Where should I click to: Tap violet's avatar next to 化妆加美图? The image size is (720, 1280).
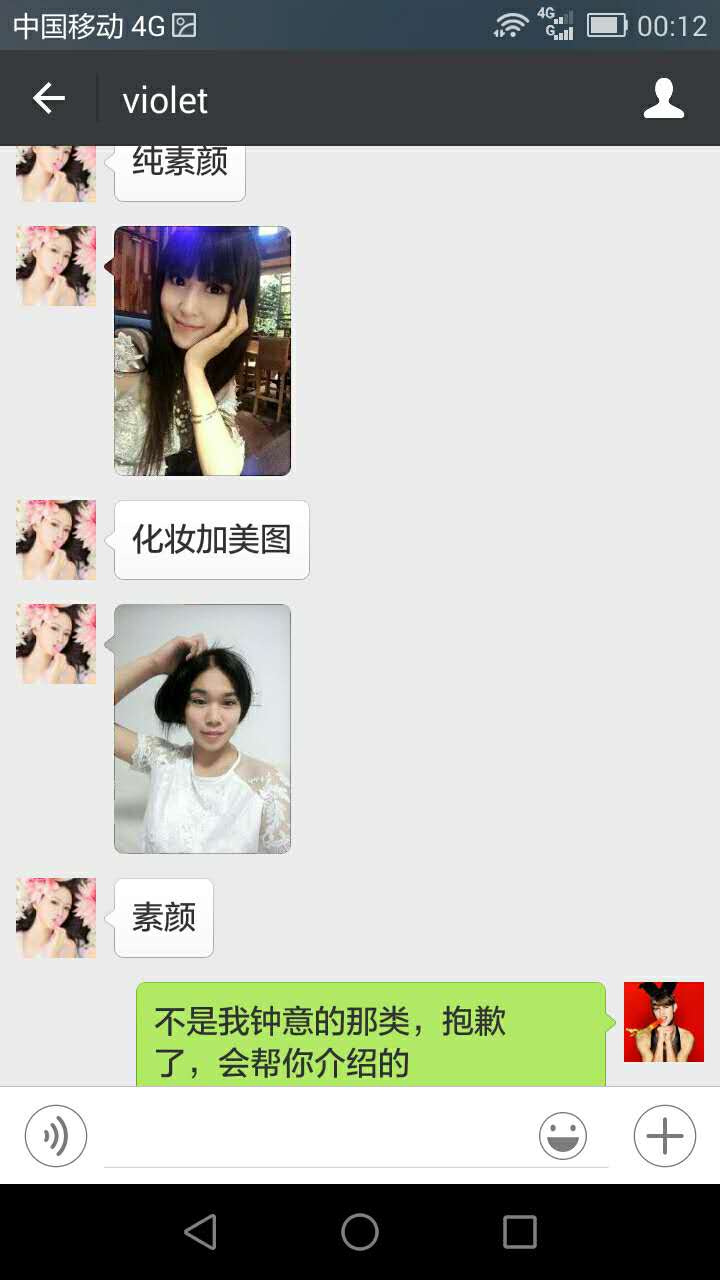point(56,540)
